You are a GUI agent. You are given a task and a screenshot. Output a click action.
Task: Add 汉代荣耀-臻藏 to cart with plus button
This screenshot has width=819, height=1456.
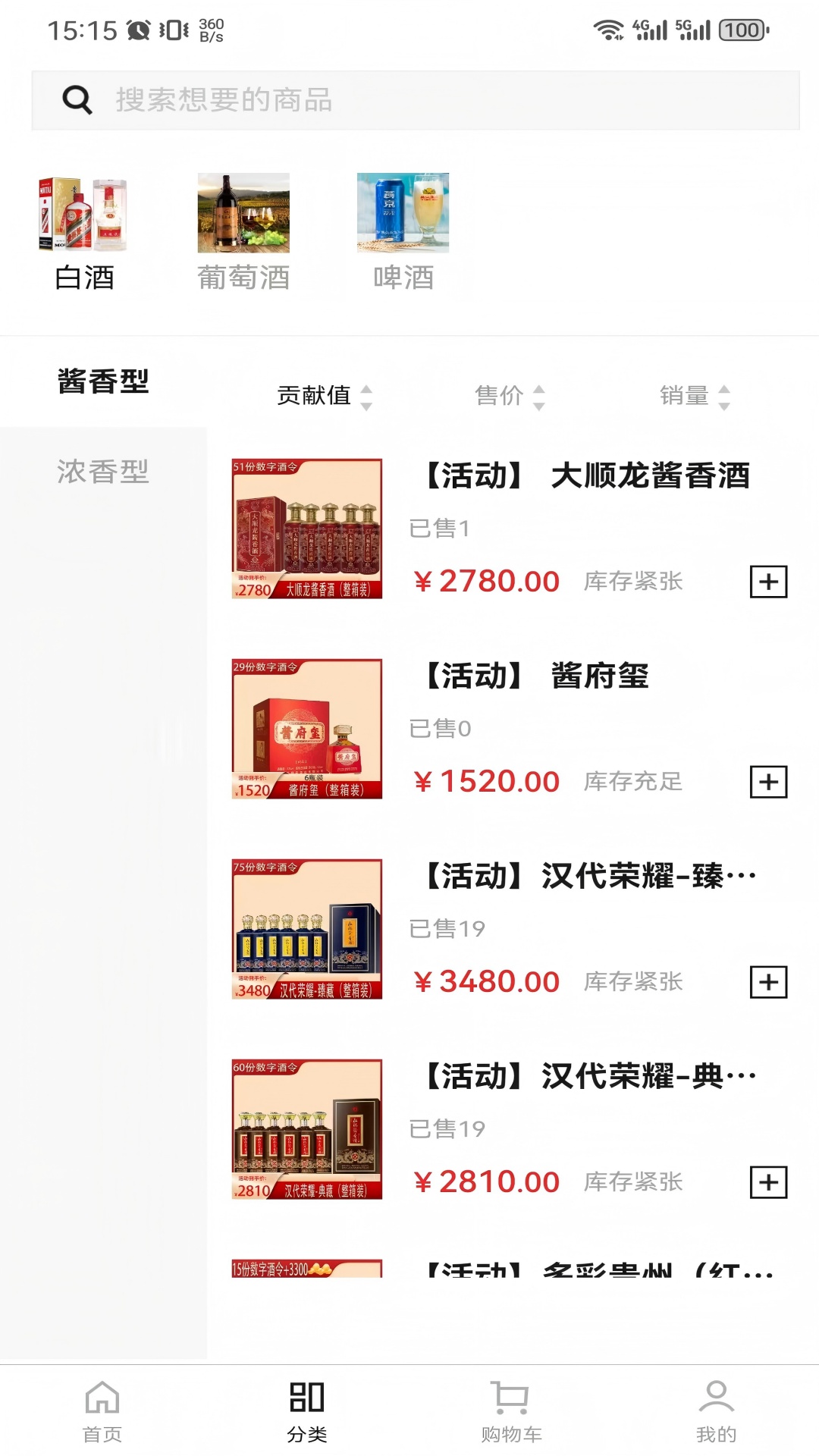[x=769, y=981]
